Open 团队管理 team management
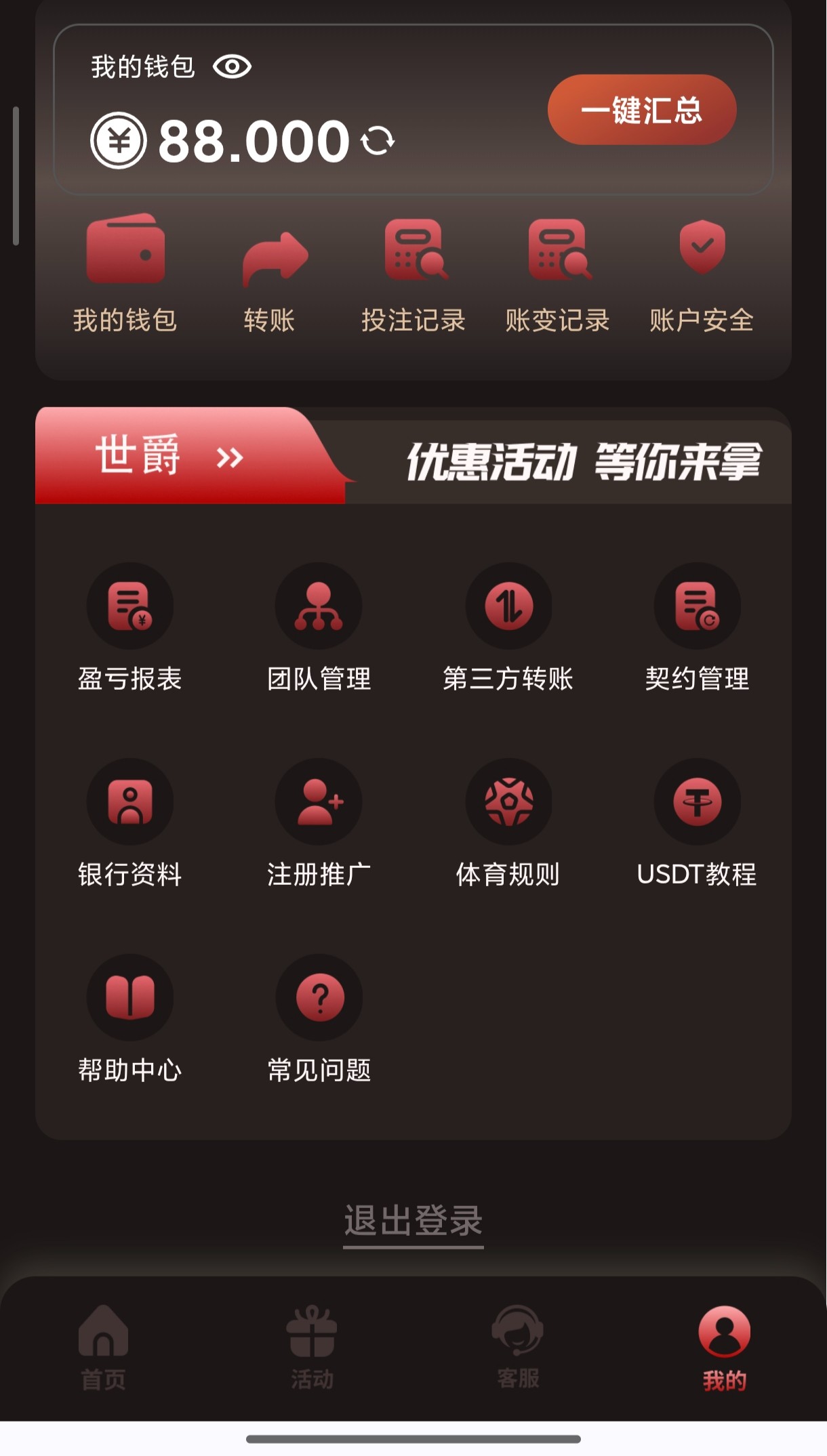827x1456 pixels. (319, 627)
